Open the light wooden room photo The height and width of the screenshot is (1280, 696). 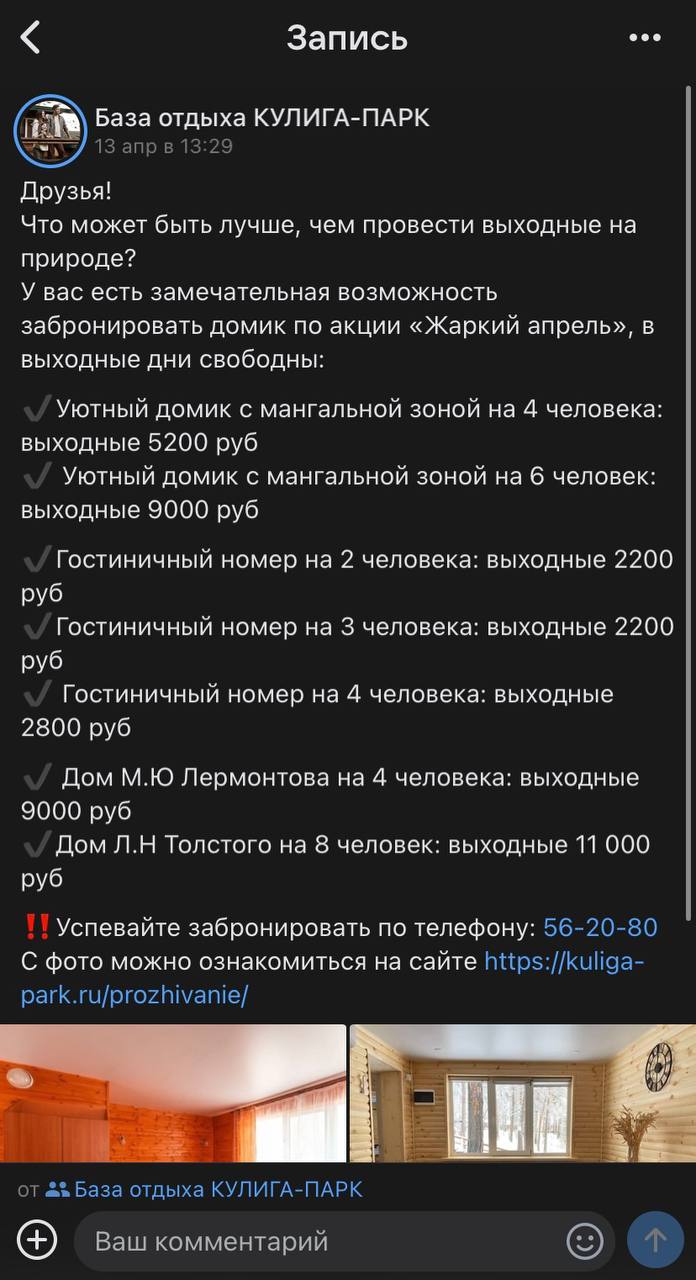tap(522, 1092)
